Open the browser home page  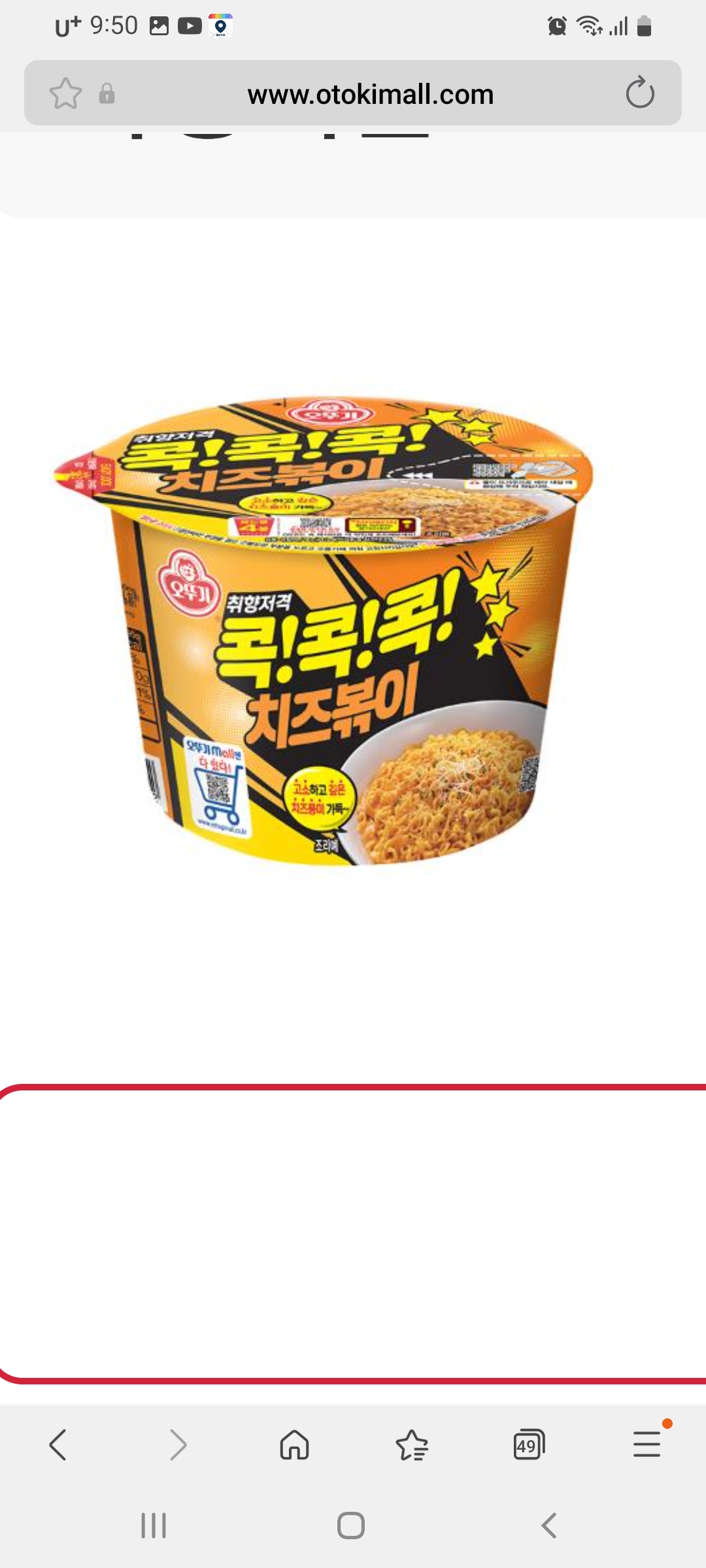pos(294,1445)
